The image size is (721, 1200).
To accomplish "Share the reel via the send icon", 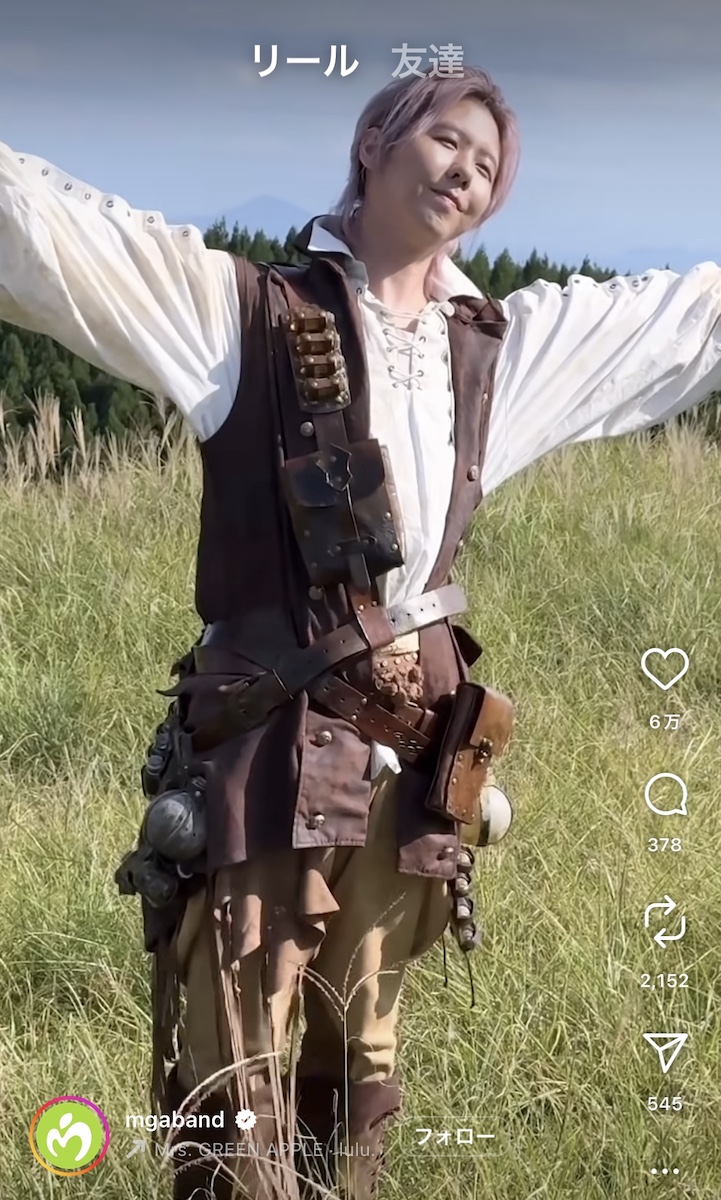I will pos(665,1052).
